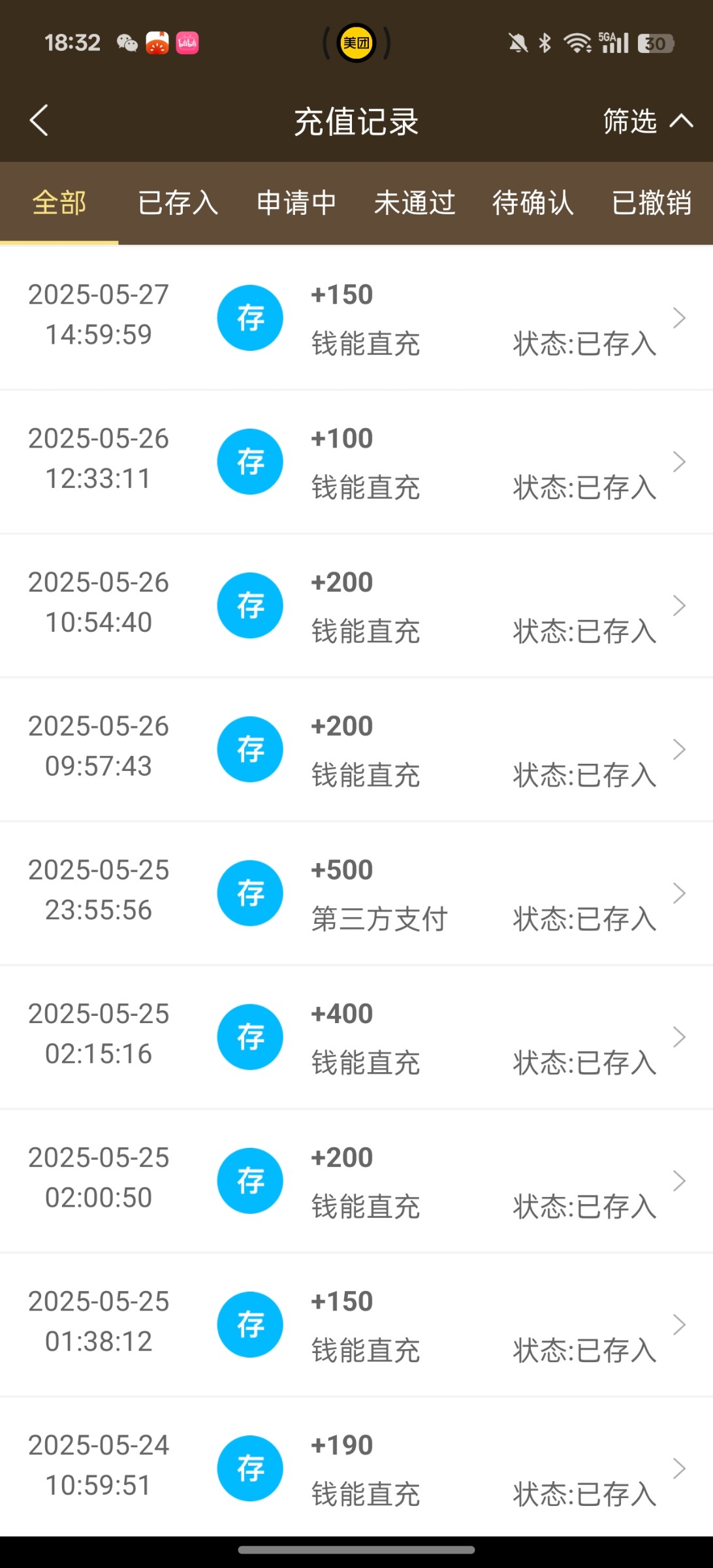View the +200 record at 09:57:43
Image resolution: width=713 pixels, height=1568 pixels.
click(356, 749)
